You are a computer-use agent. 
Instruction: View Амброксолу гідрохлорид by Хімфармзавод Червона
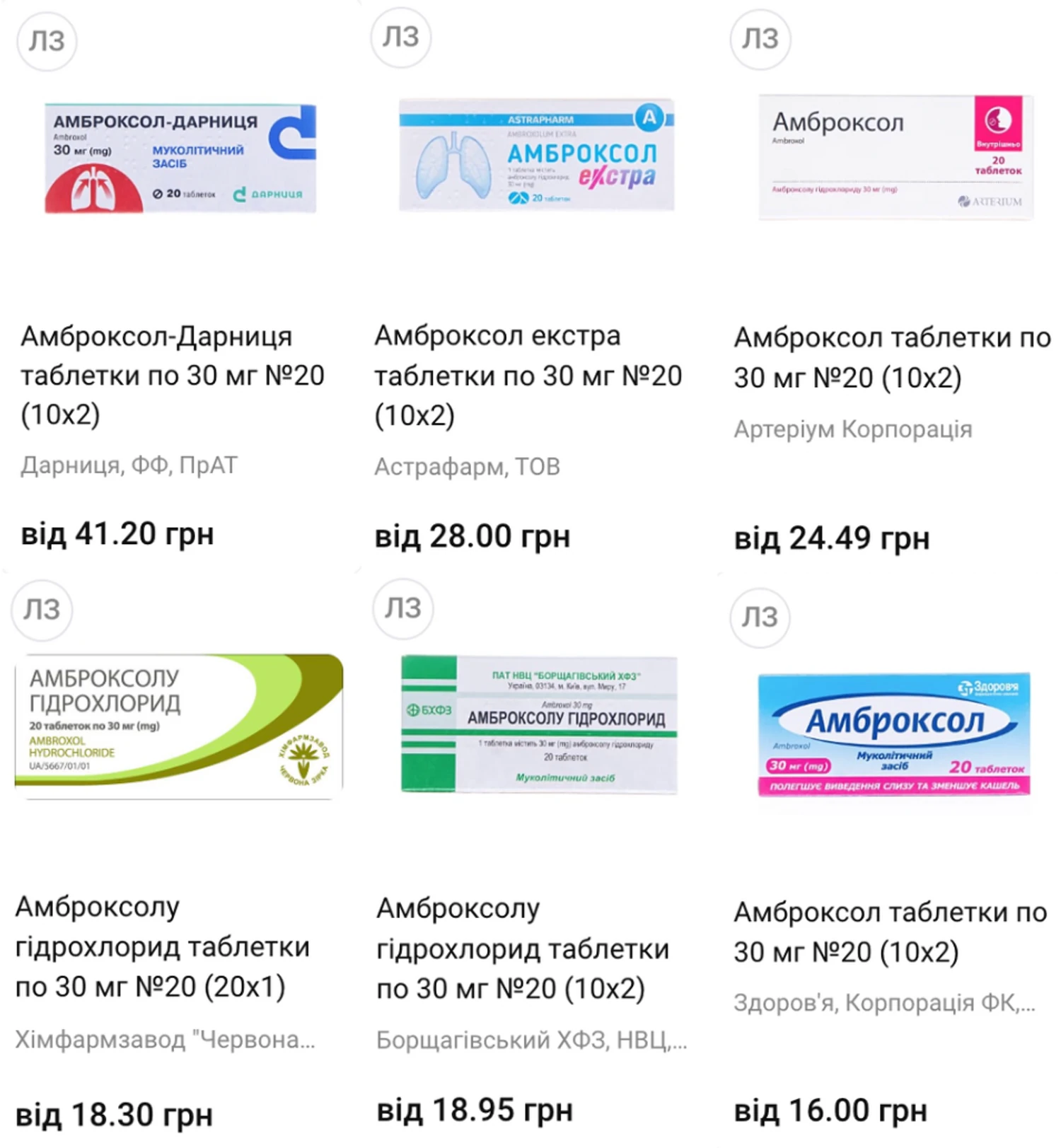pyautogui.click(x=162, y=946)
